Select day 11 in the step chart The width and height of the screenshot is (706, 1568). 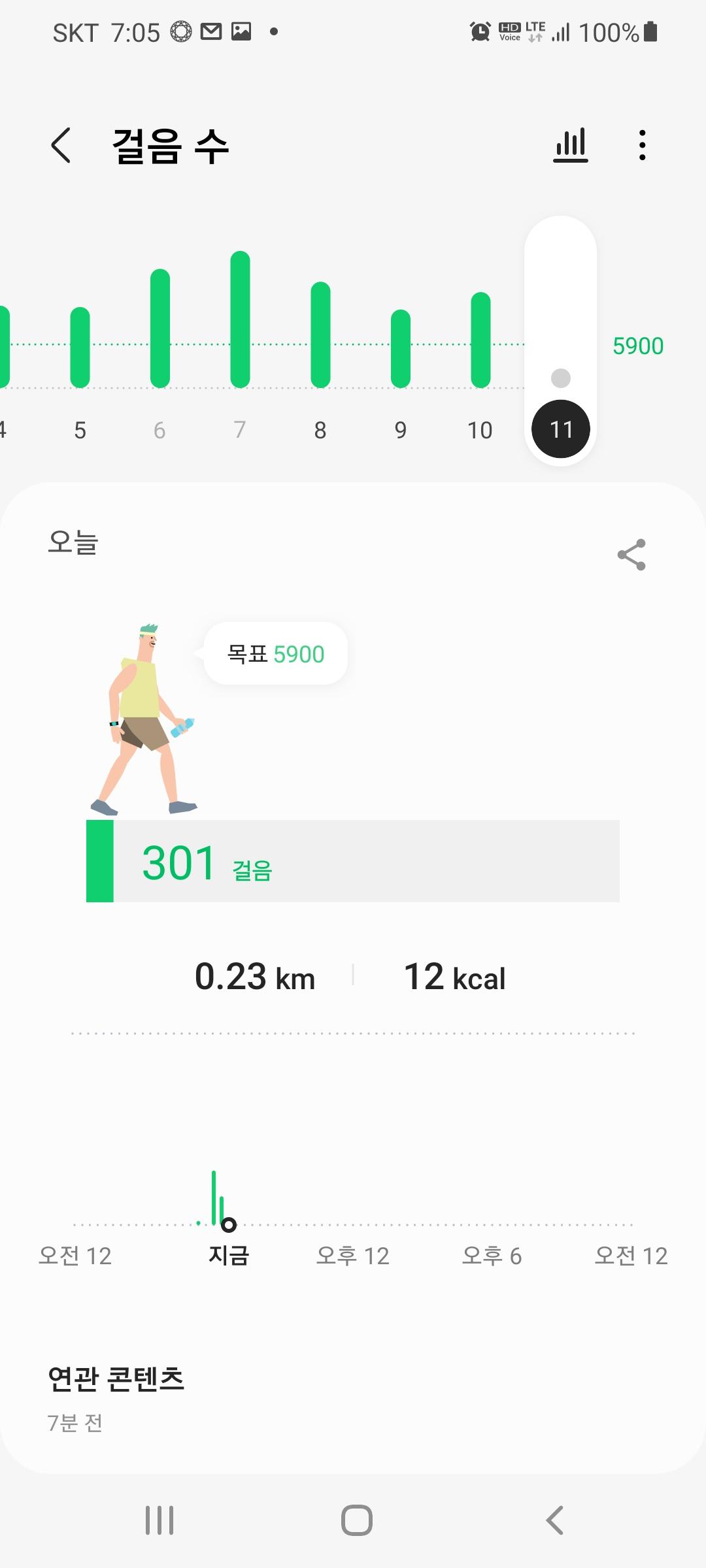(x=561, y=429)
